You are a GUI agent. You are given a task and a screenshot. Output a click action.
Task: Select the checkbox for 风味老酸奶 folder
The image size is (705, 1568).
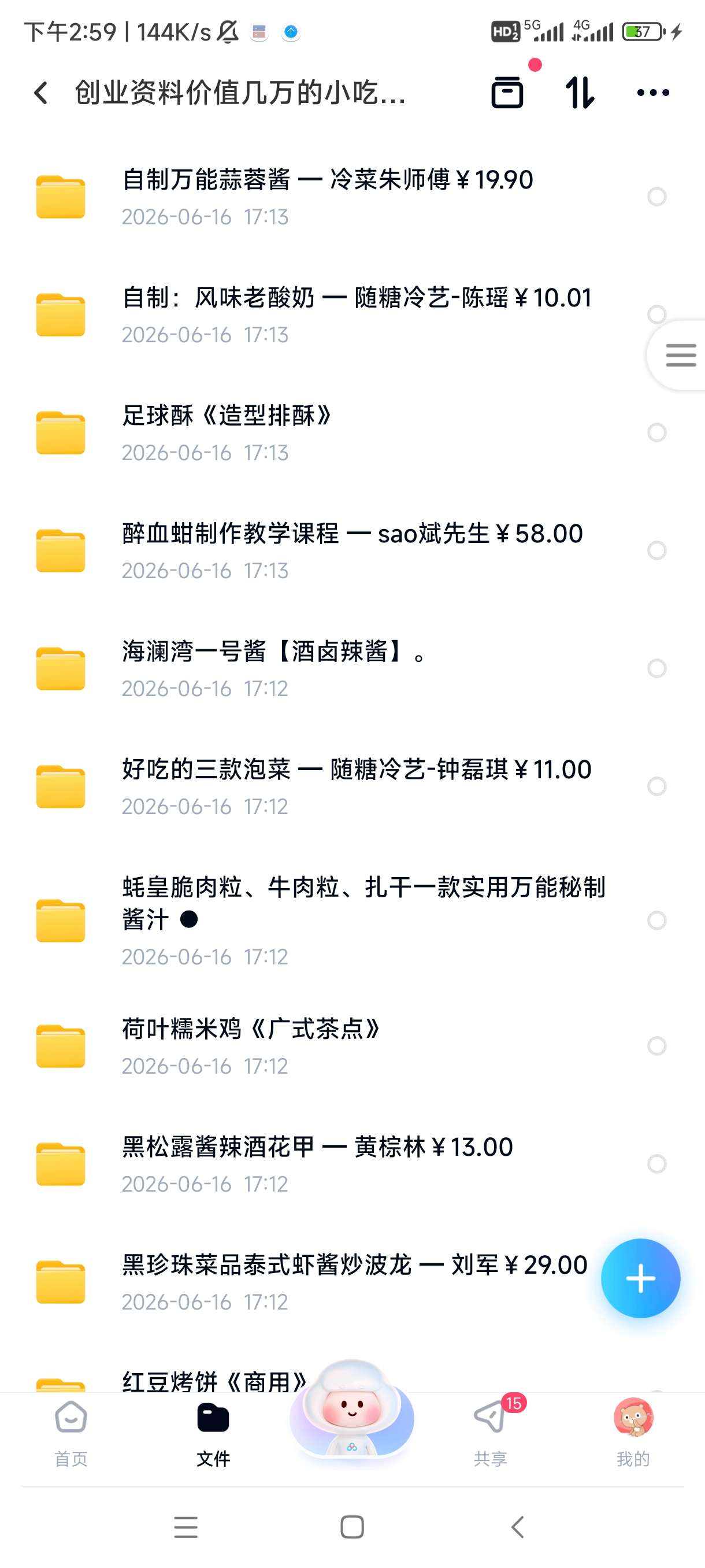[657, 315]
